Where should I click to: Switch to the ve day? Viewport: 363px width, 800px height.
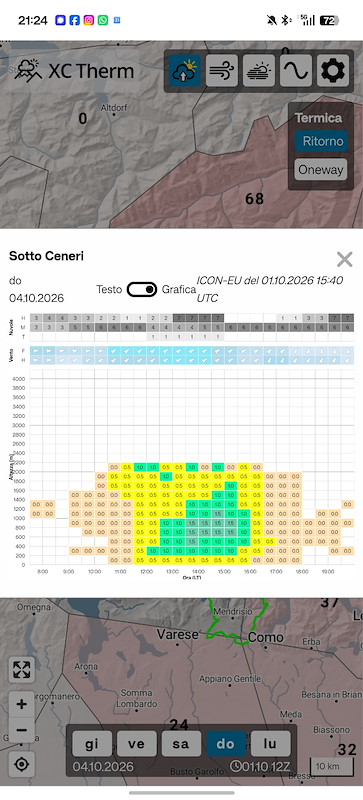pos(136,744)
